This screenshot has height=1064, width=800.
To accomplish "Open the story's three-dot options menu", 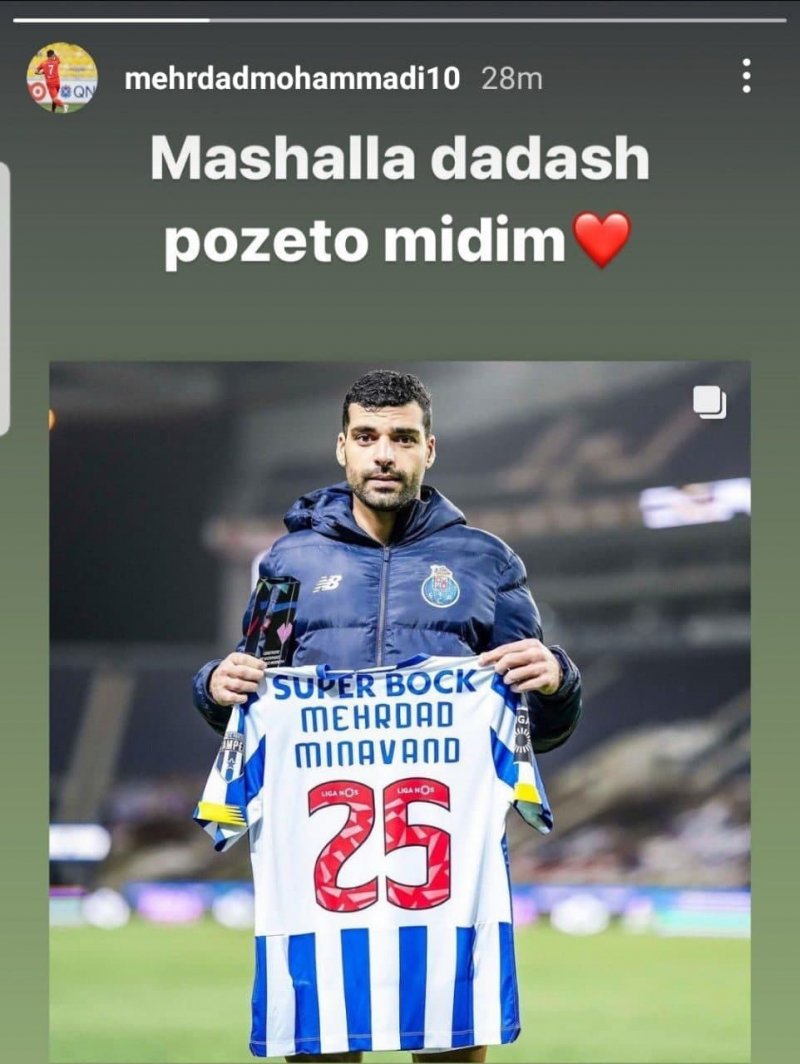I will pos(746,76).
